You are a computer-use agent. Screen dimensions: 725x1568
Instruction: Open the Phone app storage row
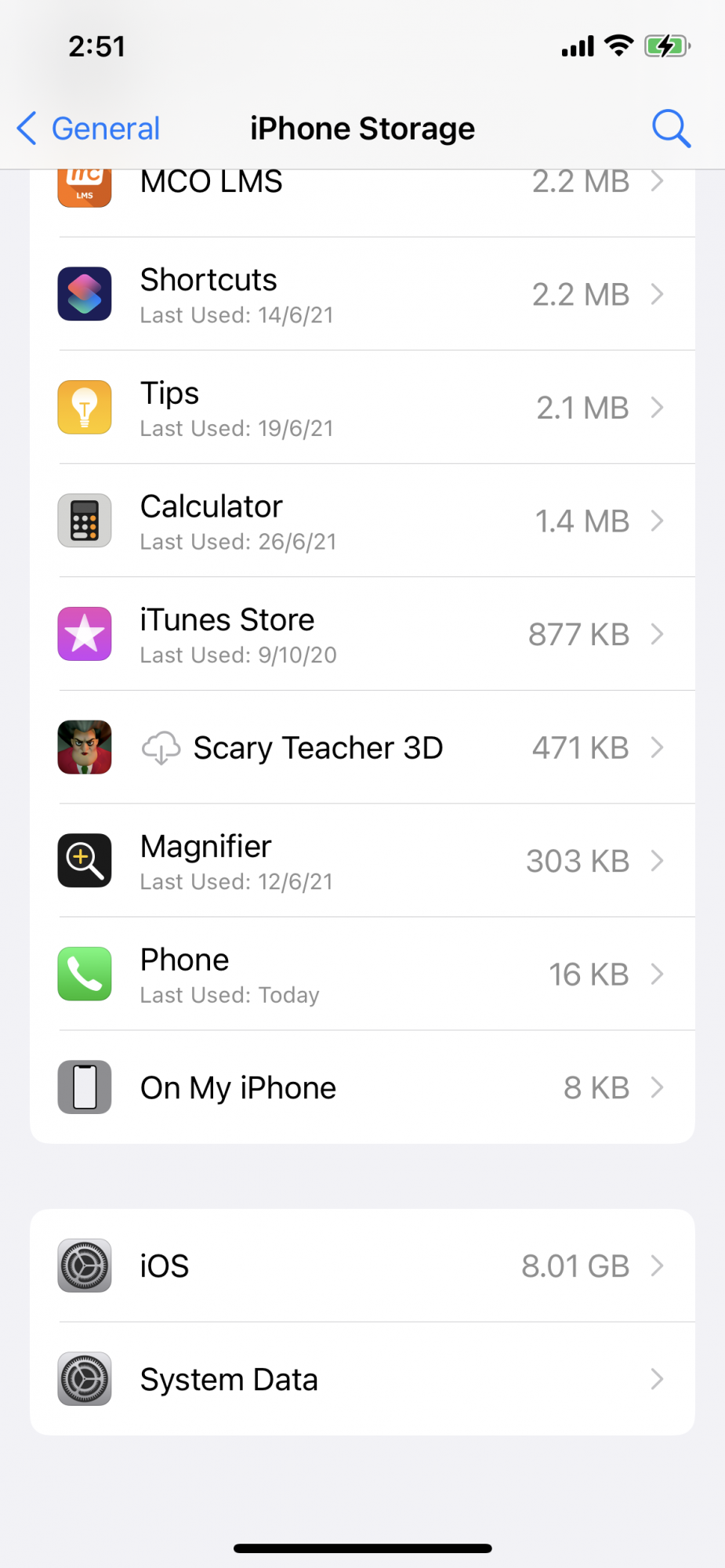click(x=362, y=975)
